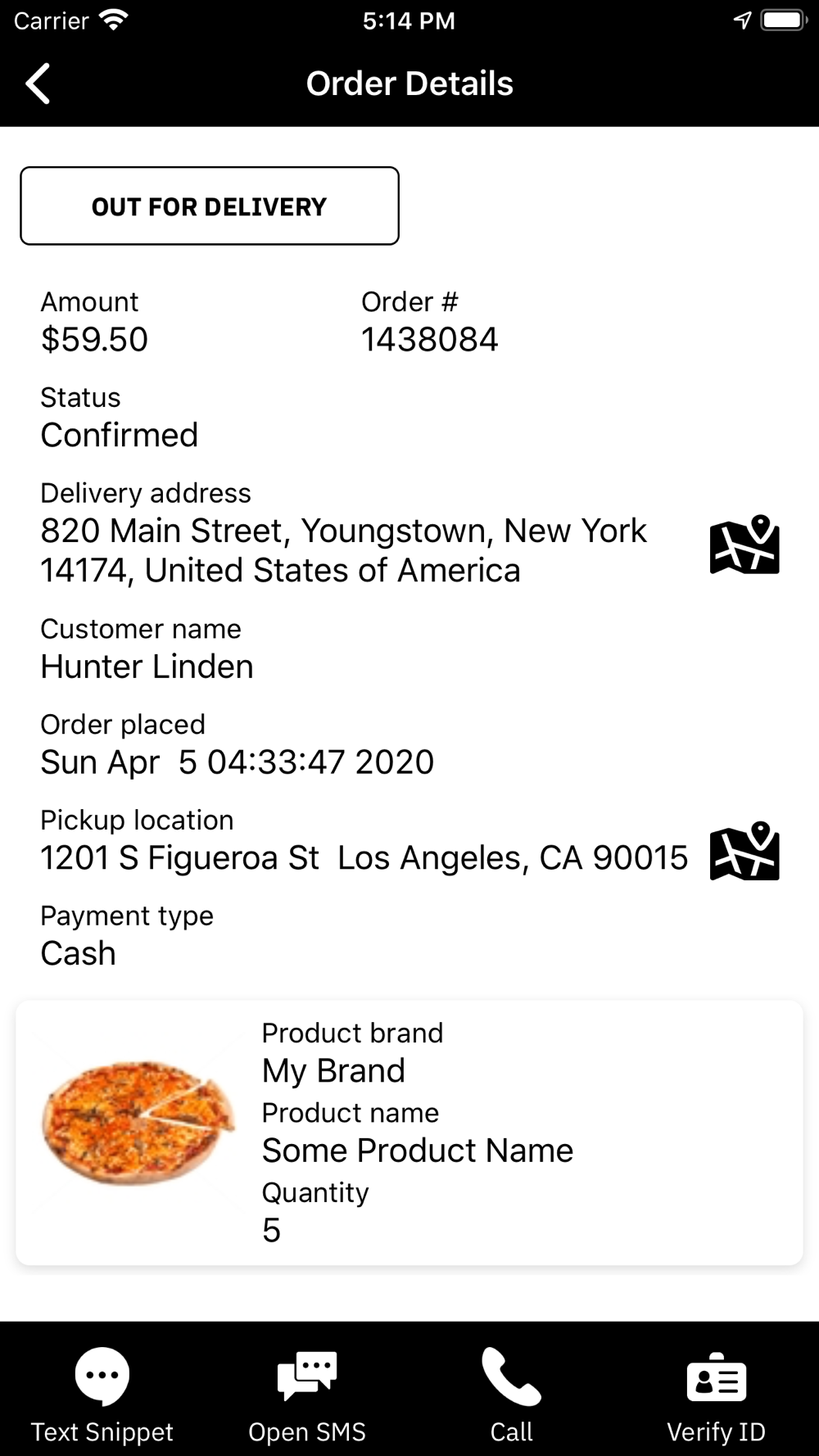Open the Some Product Name card
The height and width of the screenshot is (1456, 819).
(x=409, y=1133)
